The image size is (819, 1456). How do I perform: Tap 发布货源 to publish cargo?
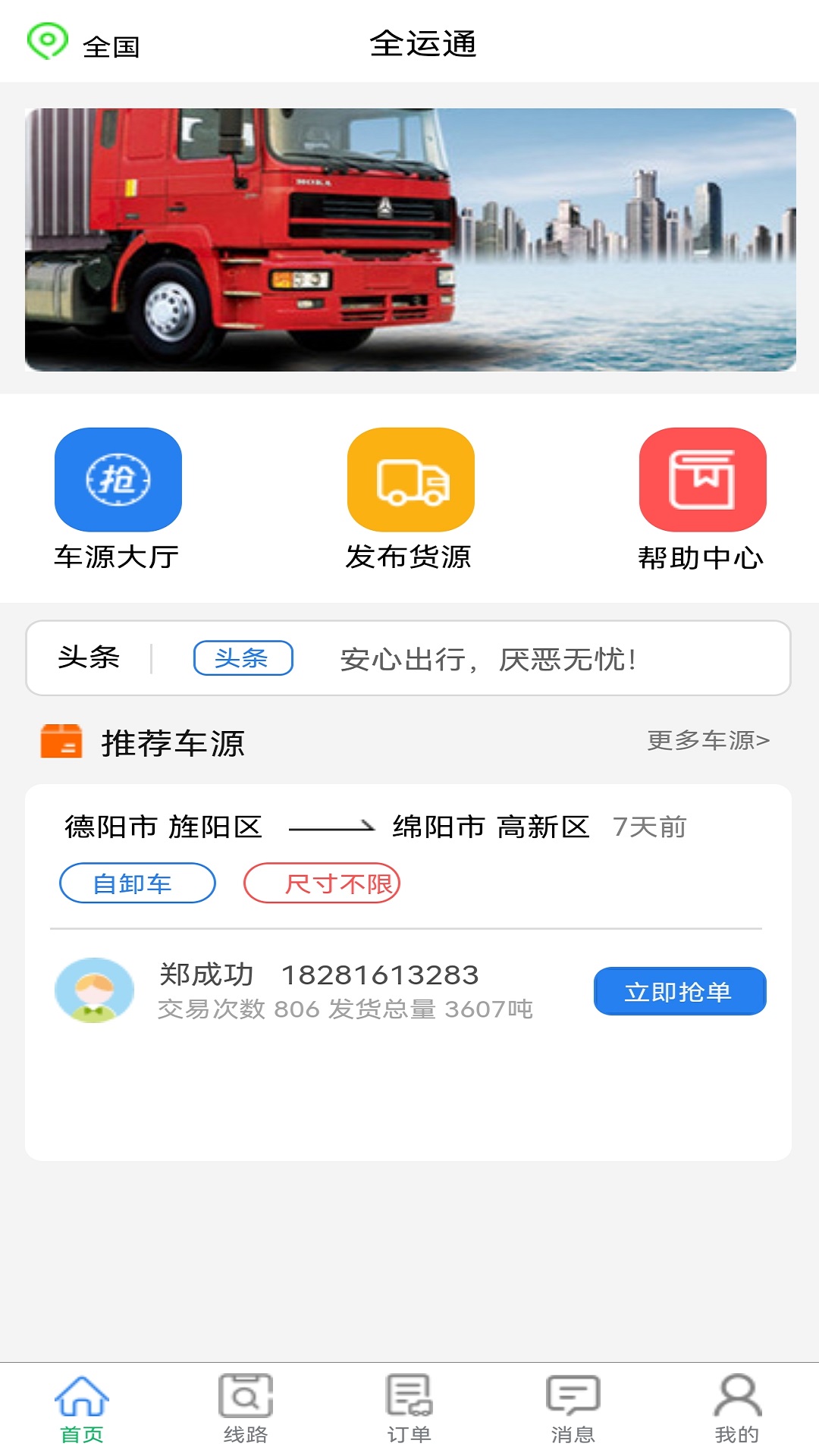(409, 499)
